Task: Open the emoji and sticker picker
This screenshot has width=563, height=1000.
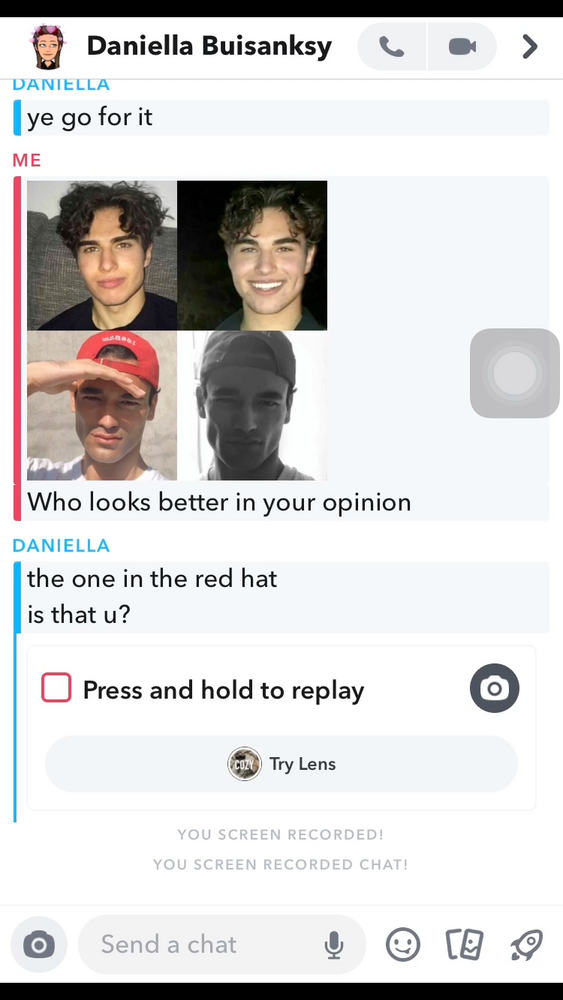Action: (x=404, y=945)
